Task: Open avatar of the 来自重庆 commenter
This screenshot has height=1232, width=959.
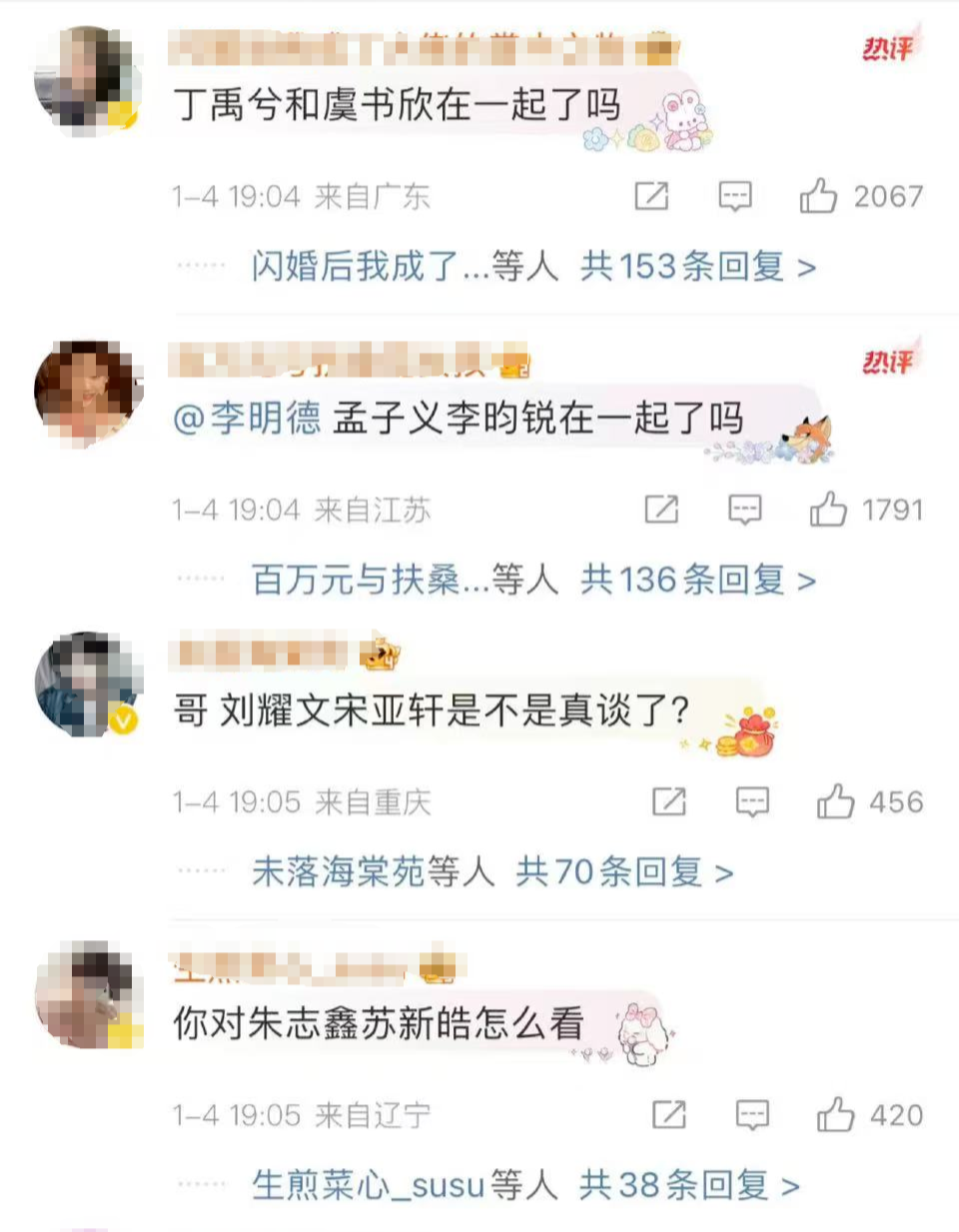Action: click(88, 684)
